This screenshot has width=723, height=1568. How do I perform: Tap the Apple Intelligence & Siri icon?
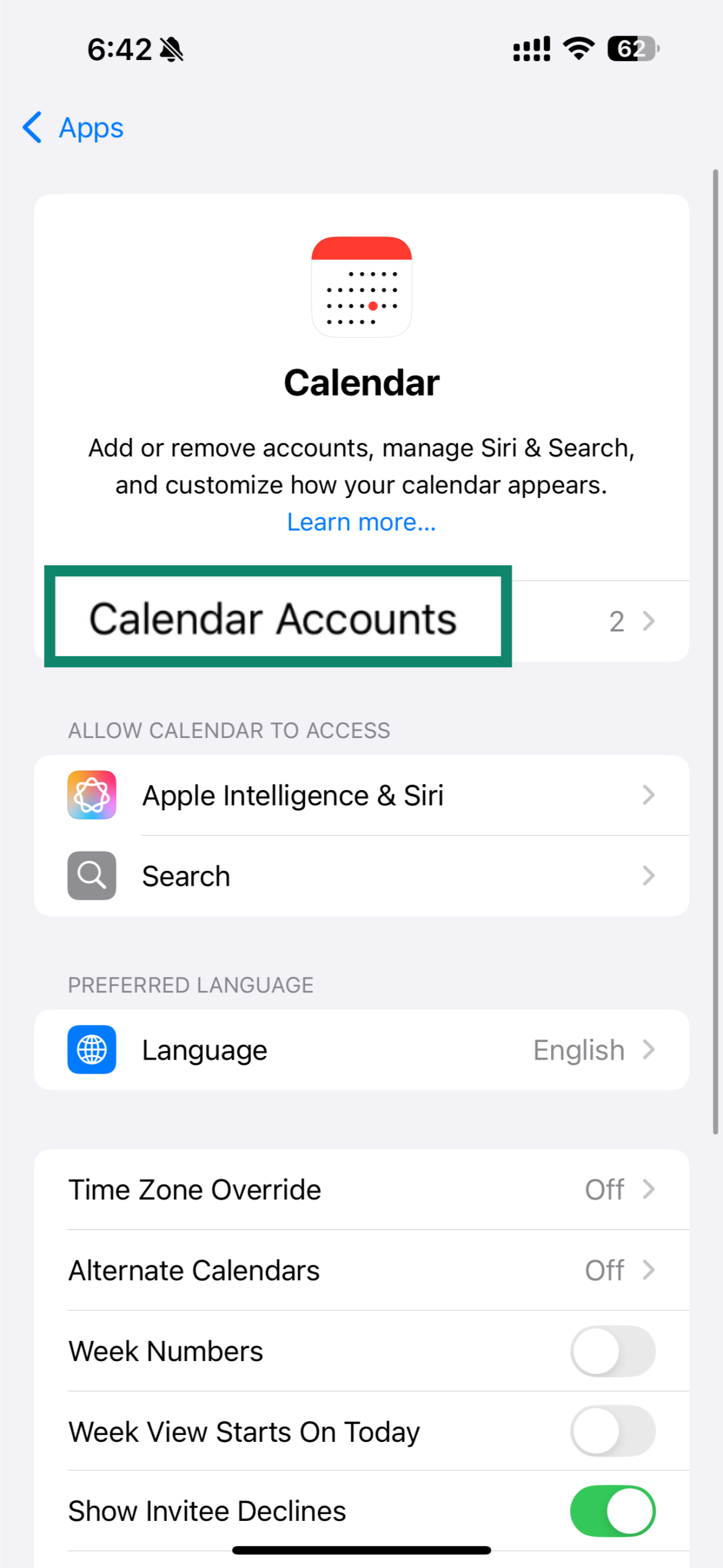click(91, 795)
